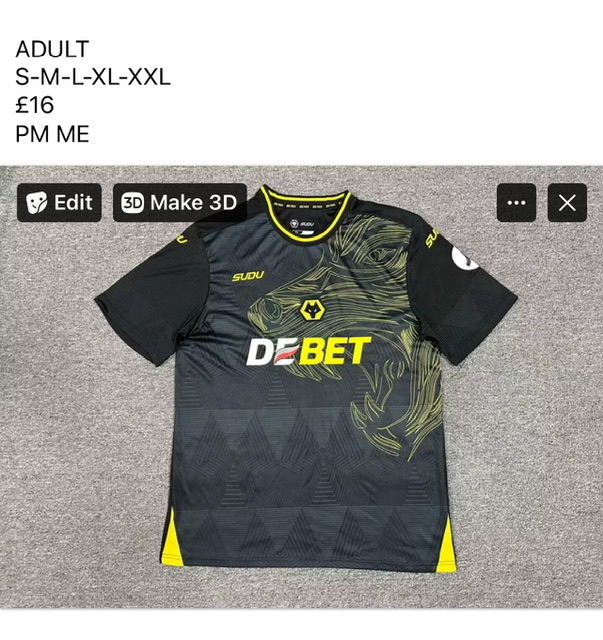Screen dimensions: 603x640
Task: Open the three-dot more options menu
Action: [516, 203]
